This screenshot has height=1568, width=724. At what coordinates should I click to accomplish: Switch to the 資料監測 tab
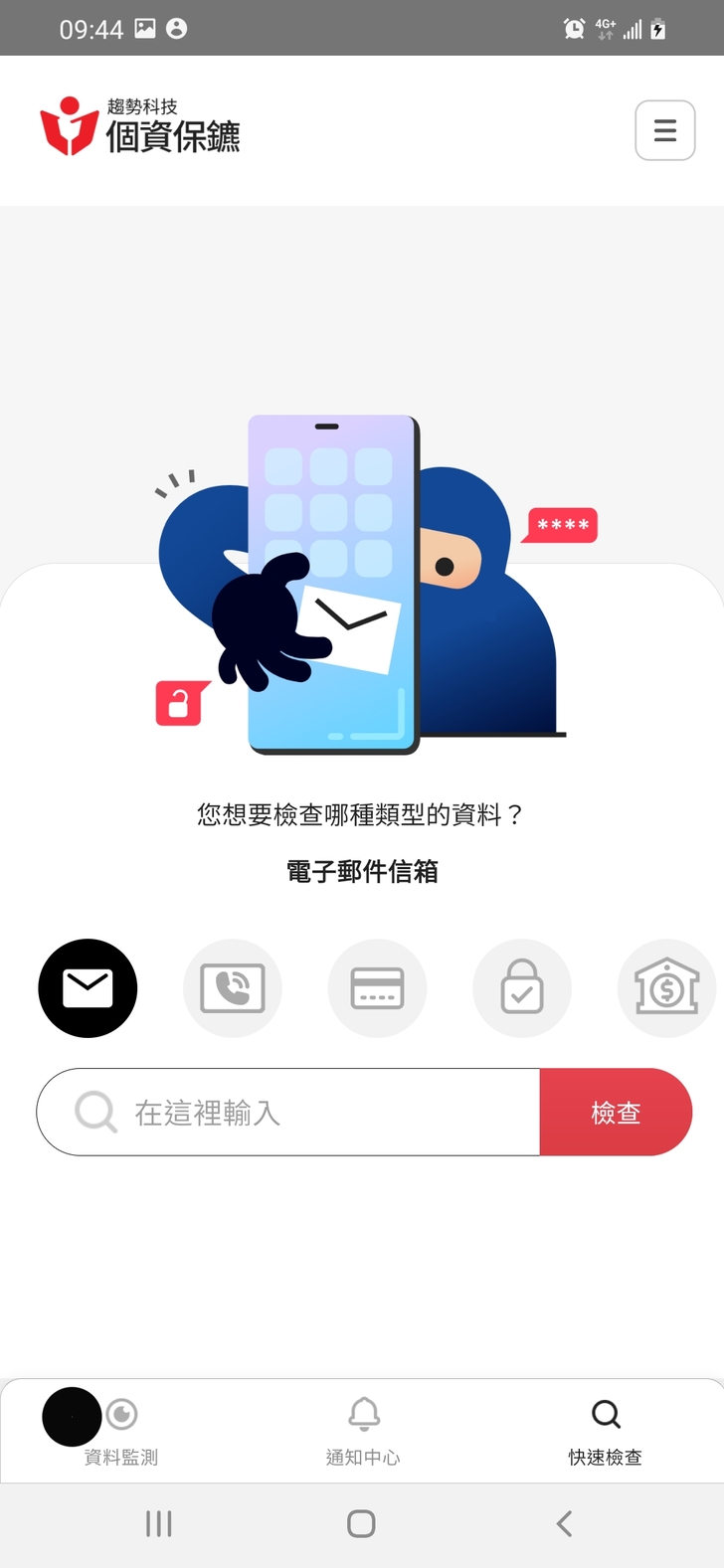(121, 1430)
